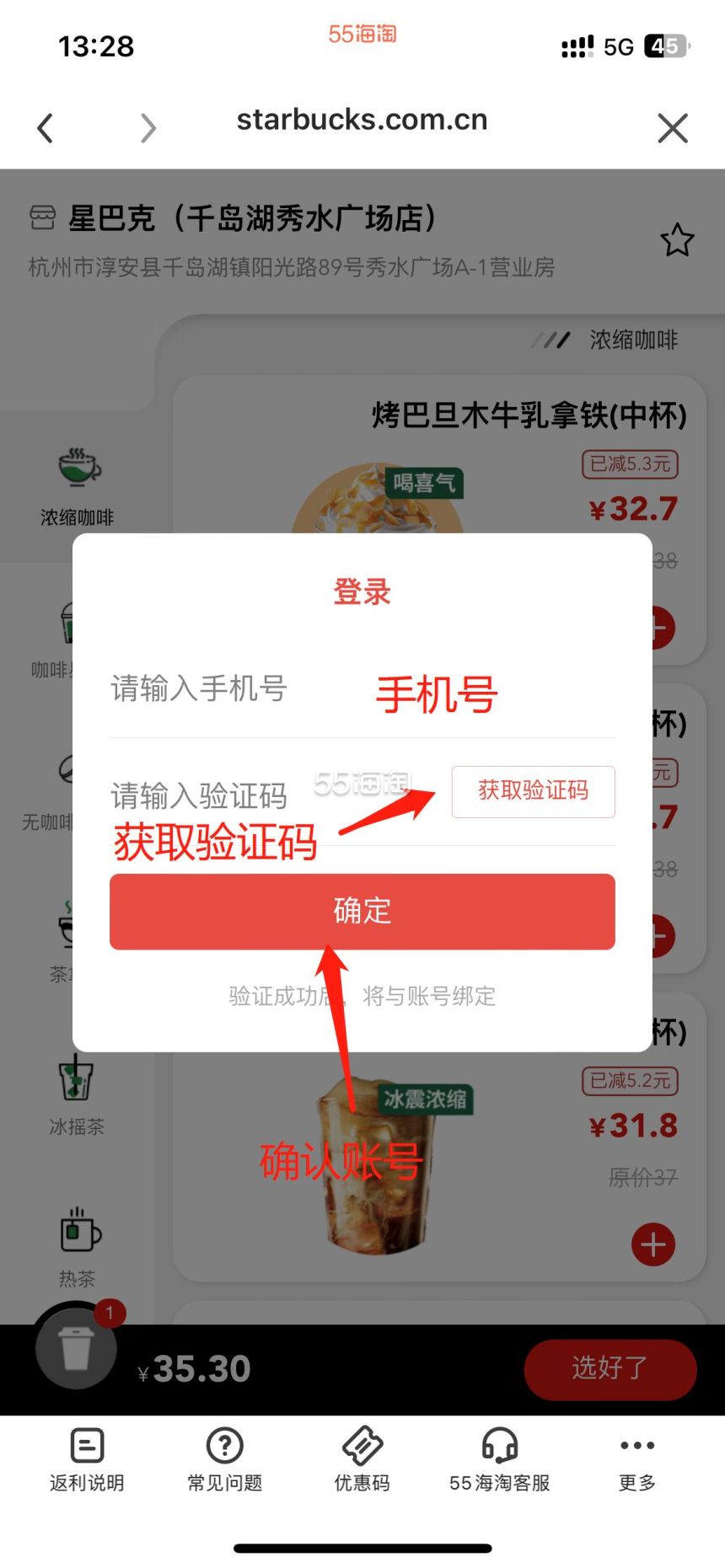
Task: Open 返利说明 rebate instructions
Action: point(87,1459)
